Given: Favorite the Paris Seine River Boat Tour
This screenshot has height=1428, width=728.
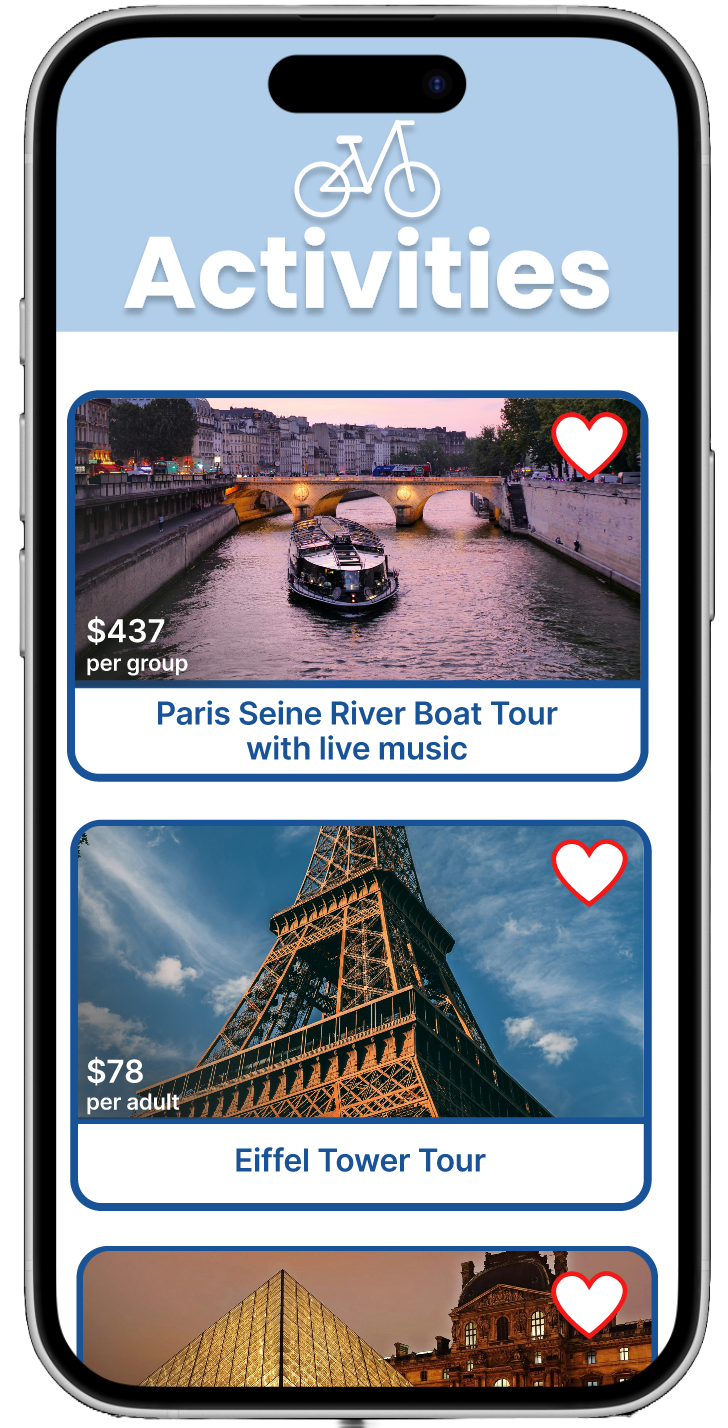Looking at the screenshot, I should click(590, 444).
